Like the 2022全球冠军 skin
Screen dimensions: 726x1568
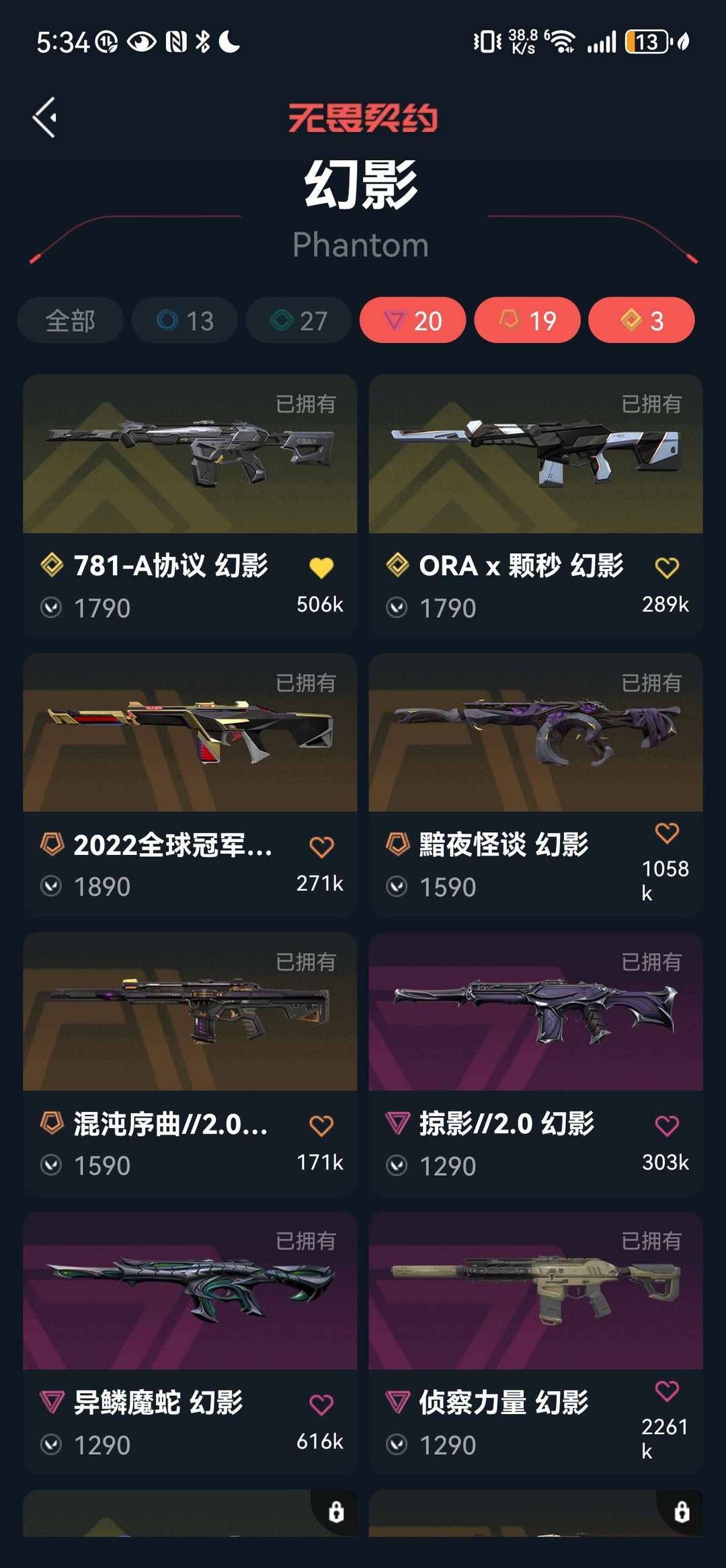point(321,847)
